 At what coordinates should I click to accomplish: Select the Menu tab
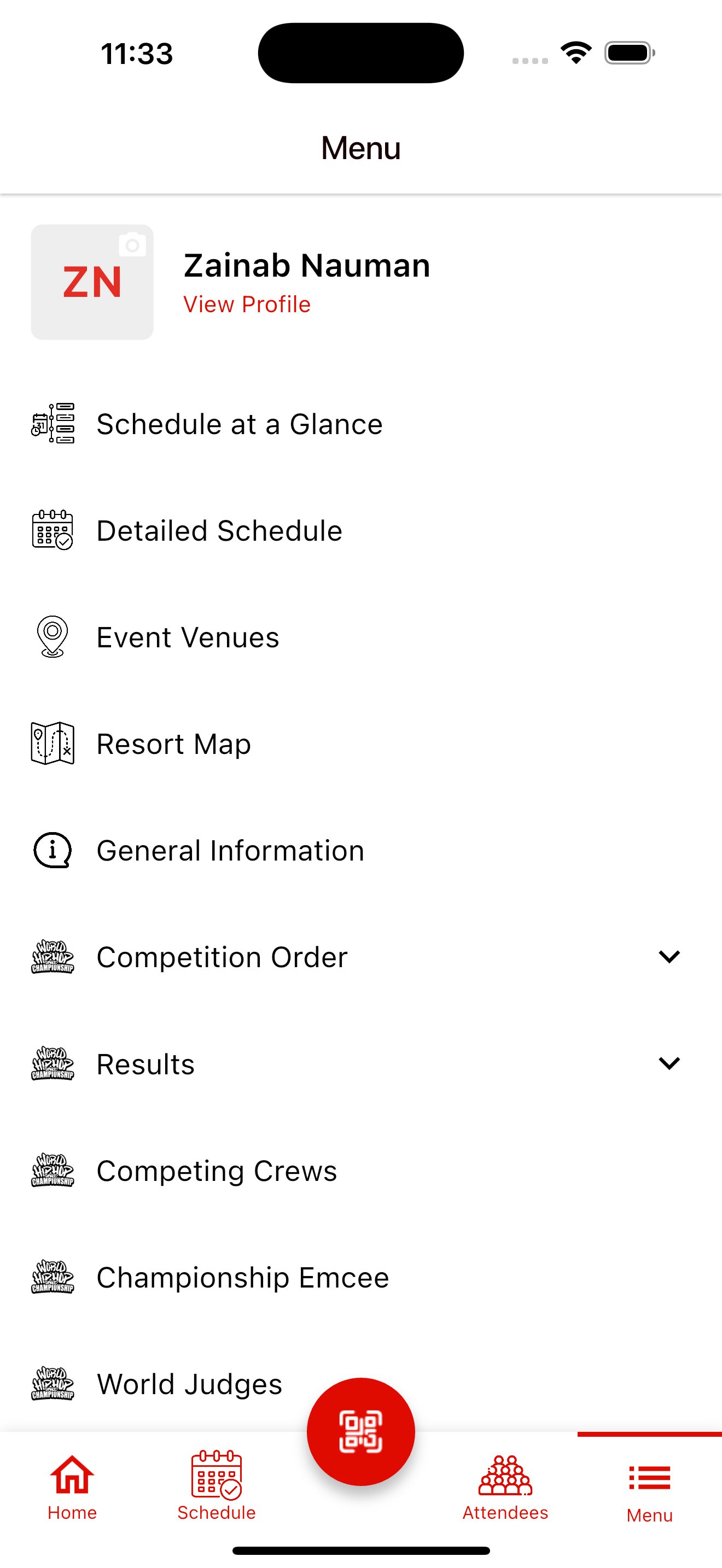point(650,1488)
